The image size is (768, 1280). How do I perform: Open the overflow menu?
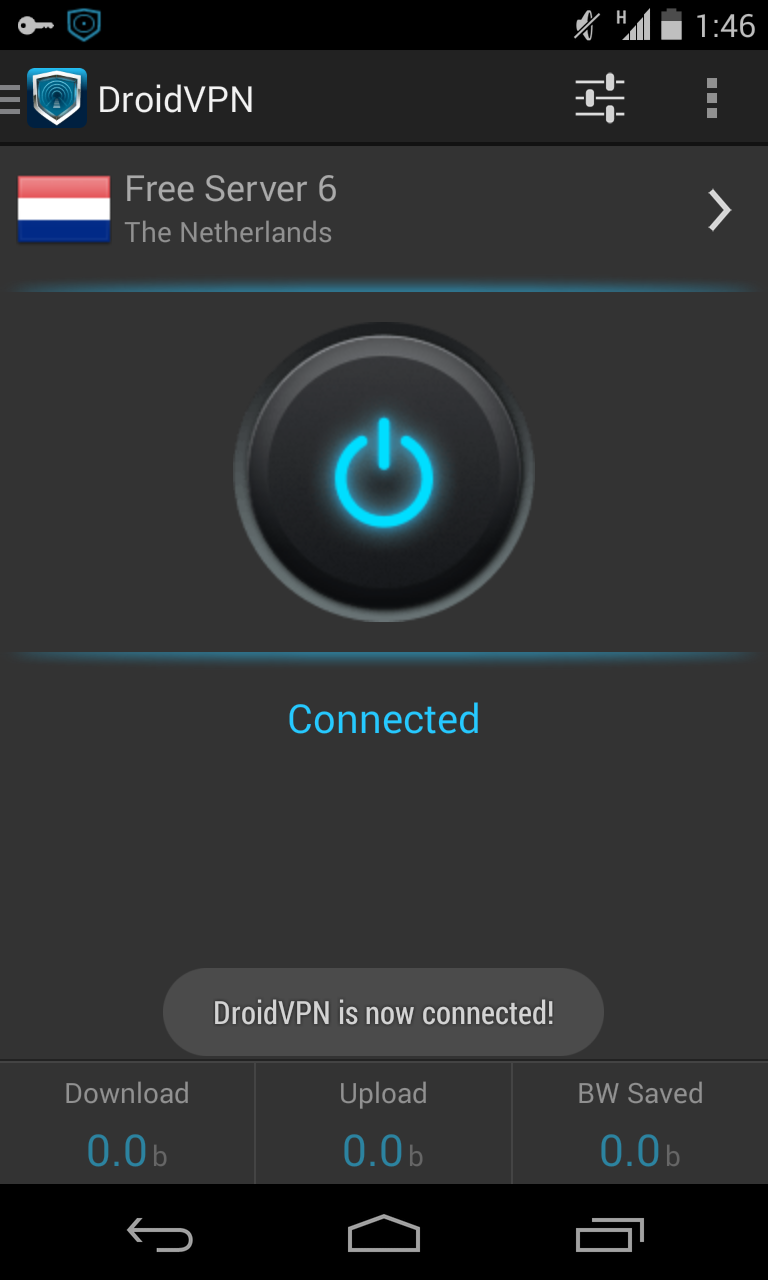point(711,99)
